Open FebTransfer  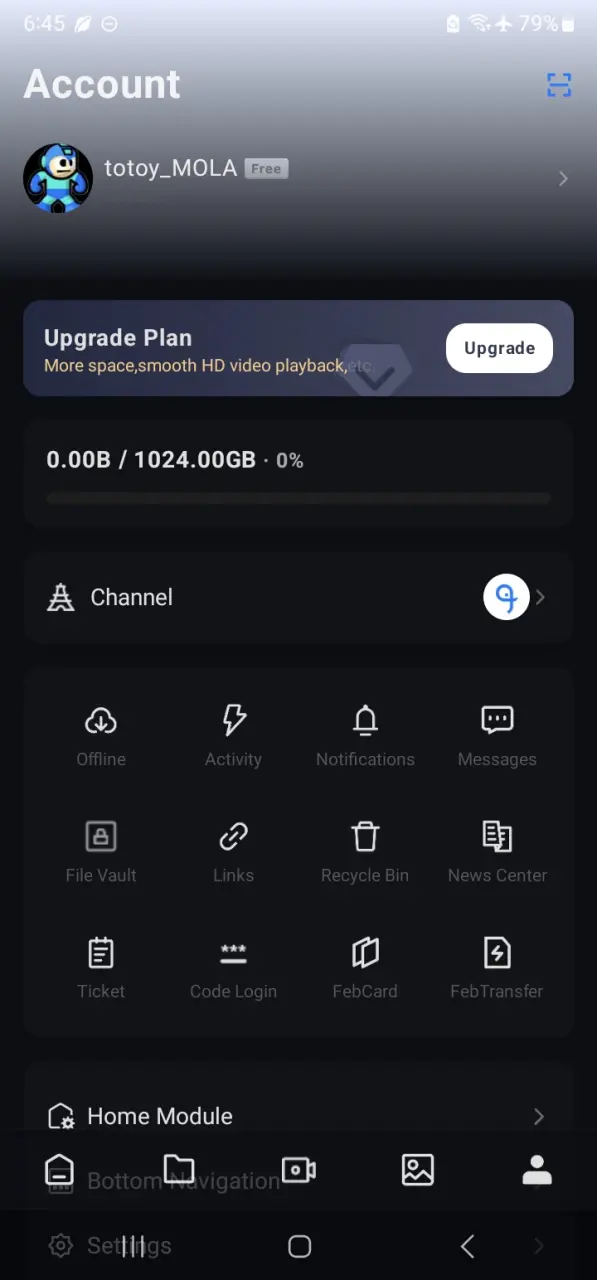(x=497, y=967)
